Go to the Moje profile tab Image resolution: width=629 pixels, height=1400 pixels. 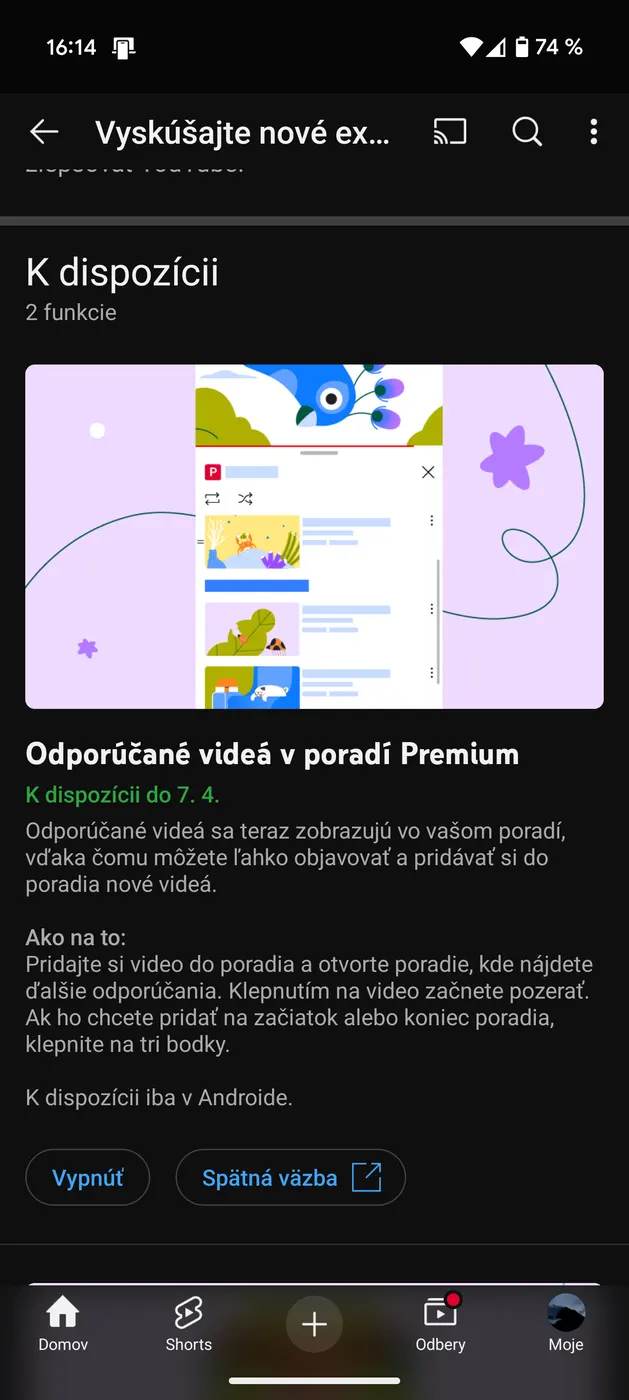coord(566,1324)
